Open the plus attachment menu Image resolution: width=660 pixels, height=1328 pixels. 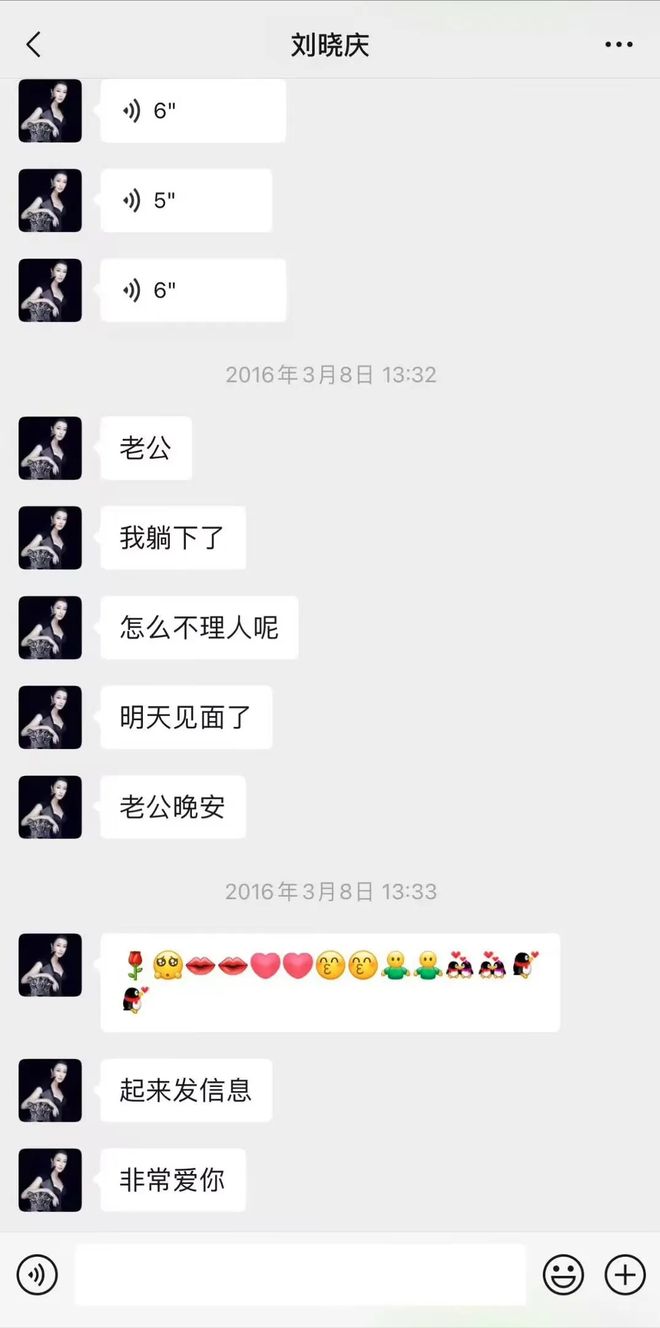pos(625,1275)
